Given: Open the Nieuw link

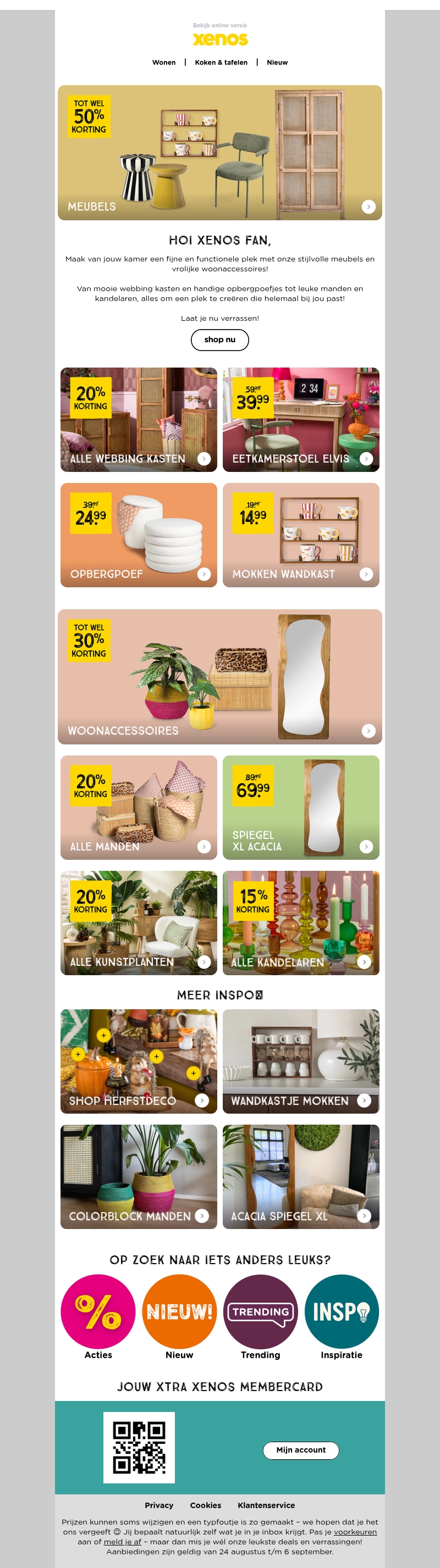Looking at the screenshot, I should click(x=277, y=62).
